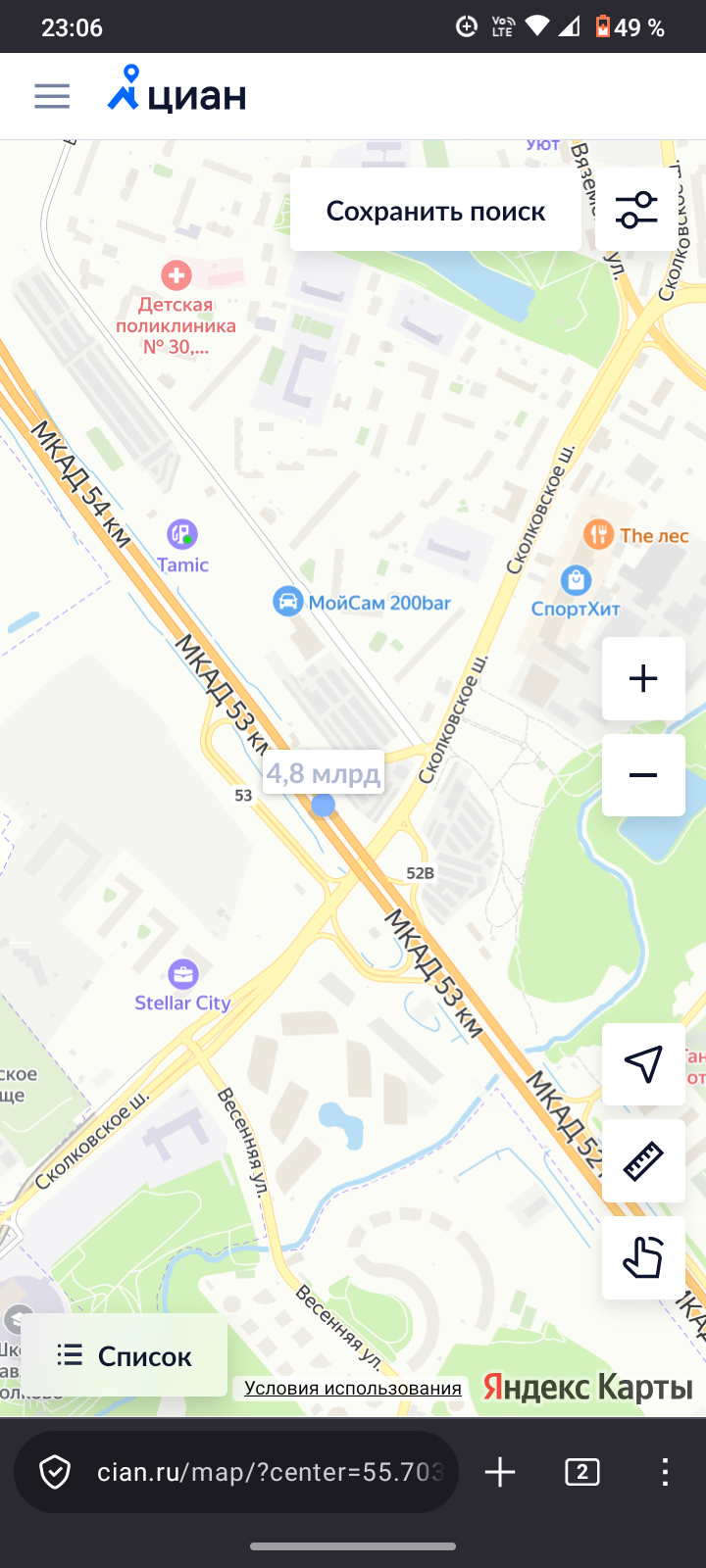The height and width of the screenshot is (1568, 706).
Task: Open a new browser tab
Action: coord(500,1472)
